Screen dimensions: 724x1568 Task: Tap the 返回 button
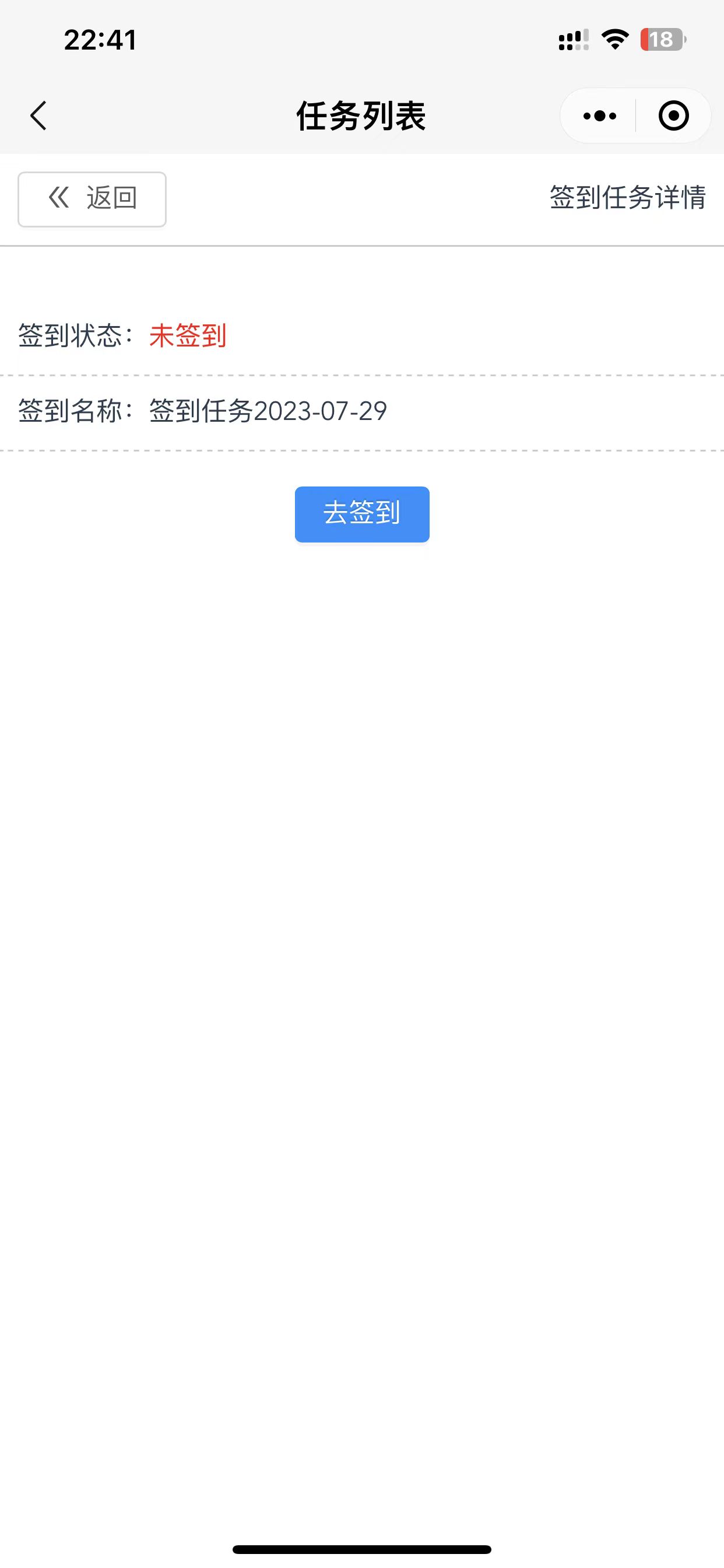(x=92, y=199)
